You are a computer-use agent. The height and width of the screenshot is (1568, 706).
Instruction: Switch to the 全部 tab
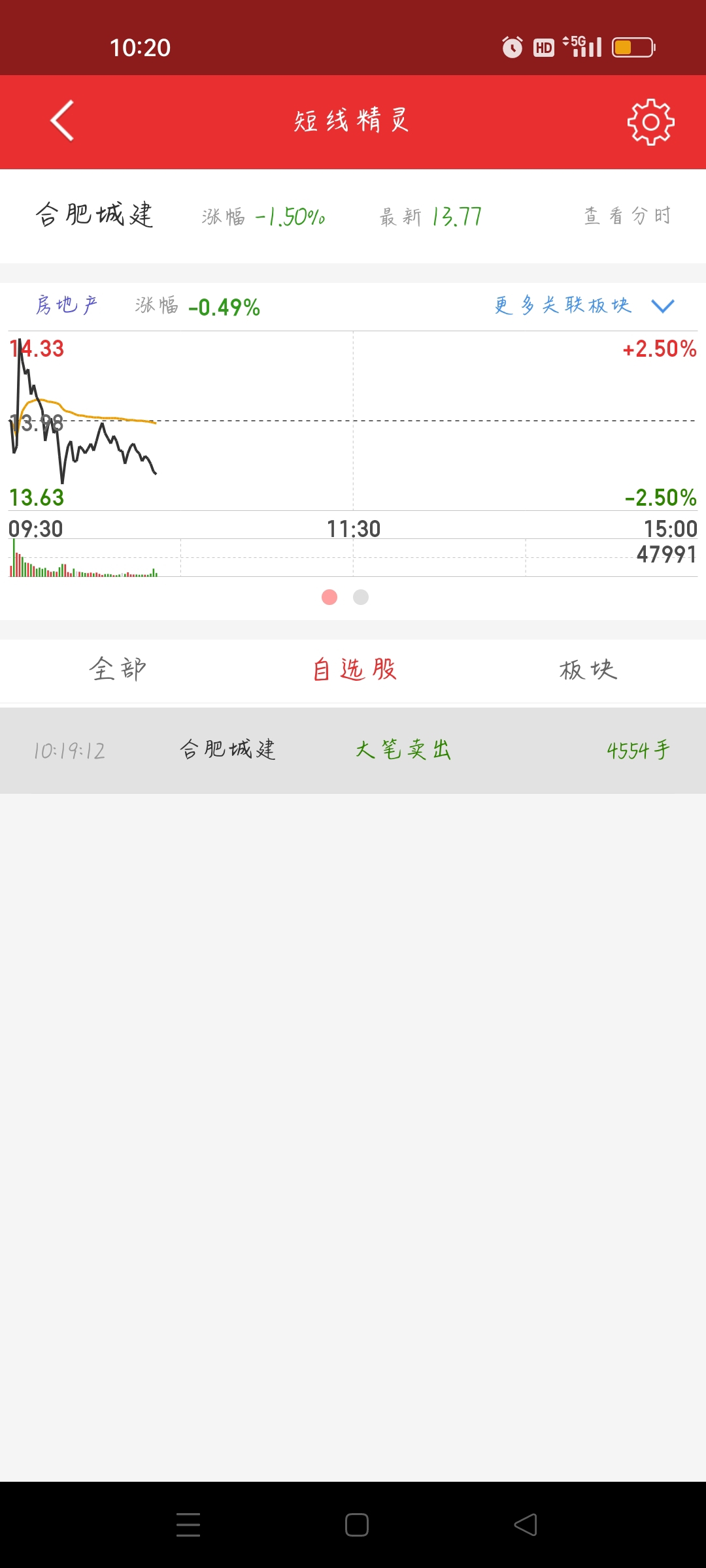pyautogui.click(x=118, y=670)
